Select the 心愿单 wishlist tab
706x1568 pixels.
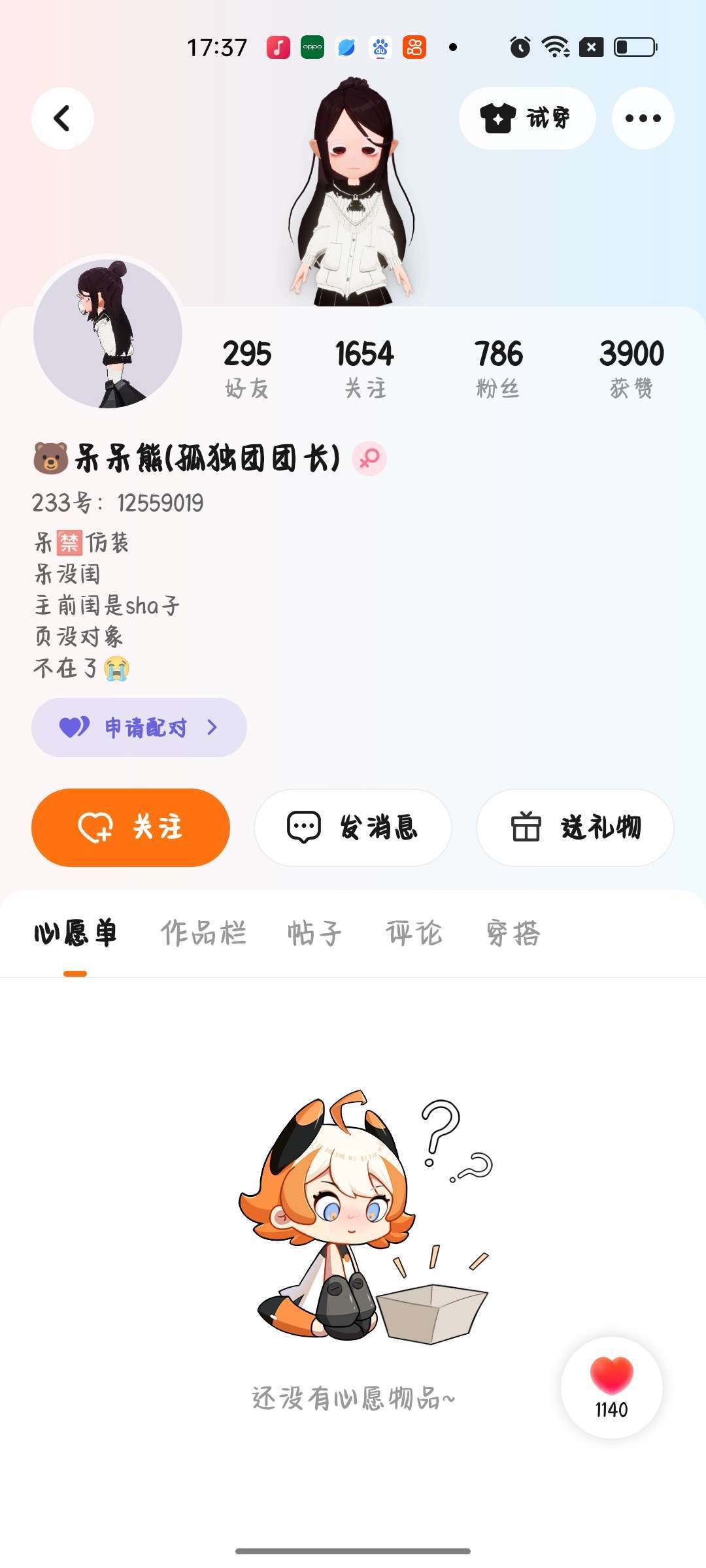coord(75,933)
